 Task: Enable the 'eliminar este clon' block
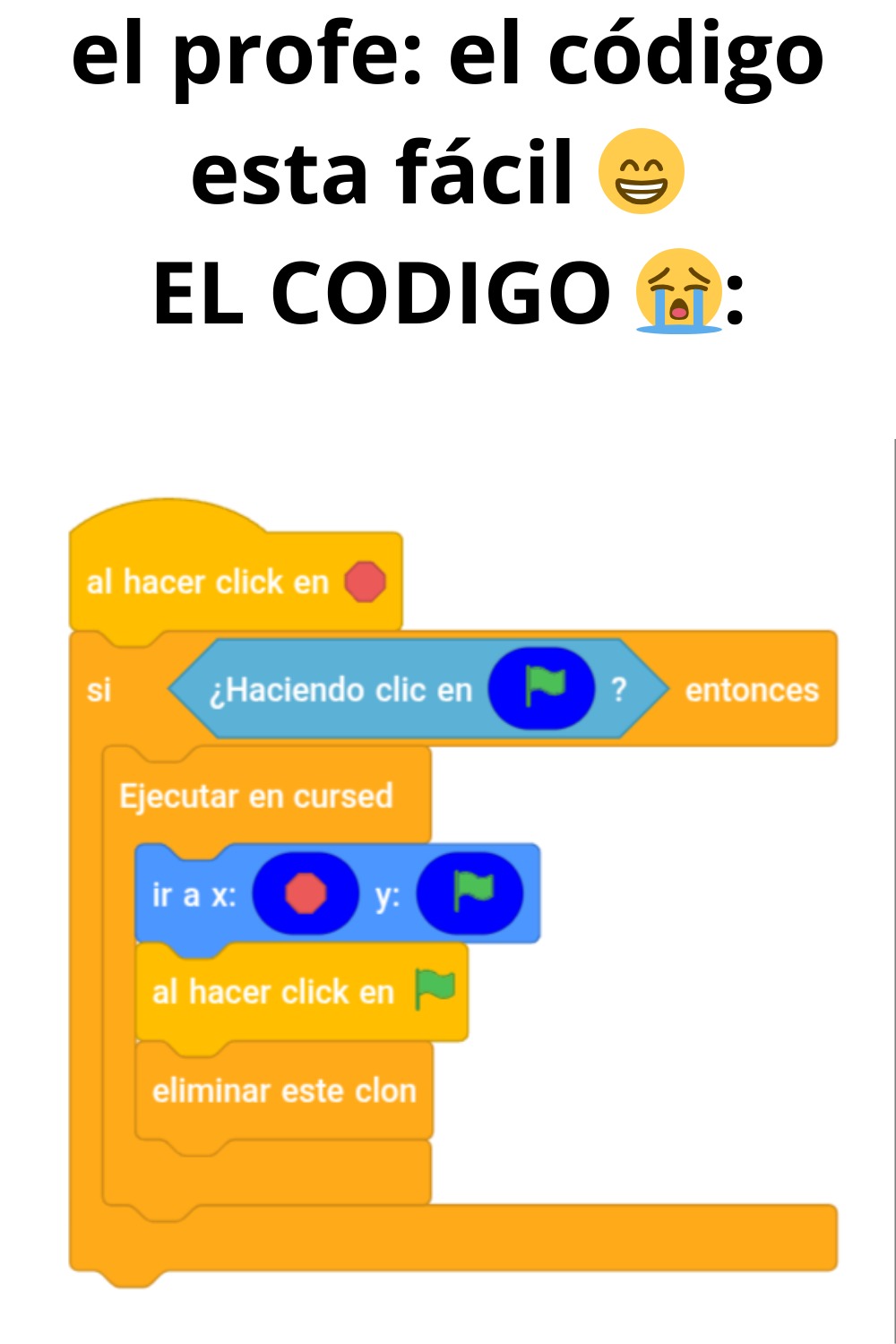(282, 1090)
